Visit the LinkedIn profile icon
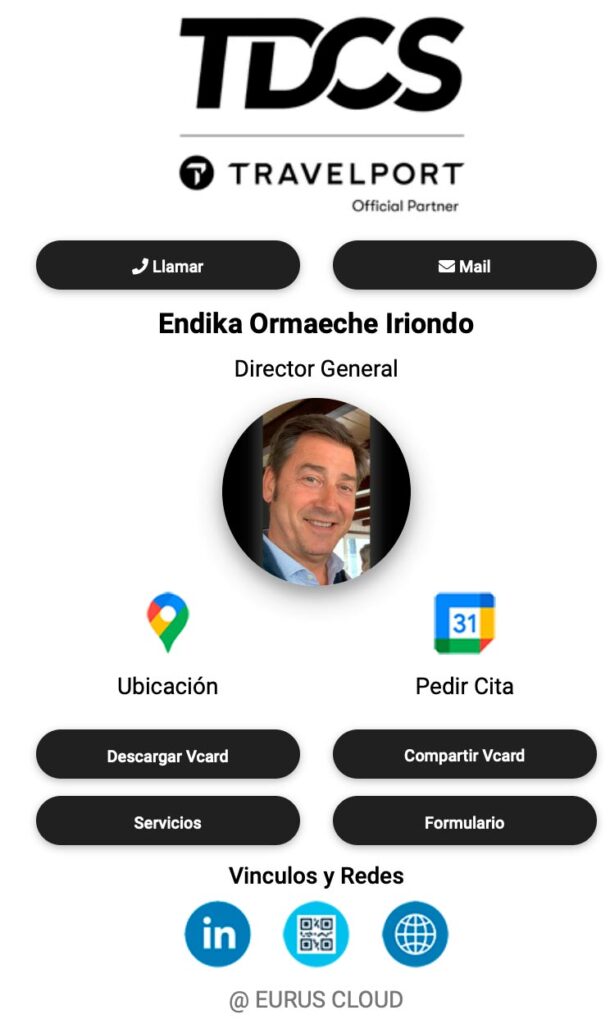Viewport: 610px width, 1024px height. 218,934
